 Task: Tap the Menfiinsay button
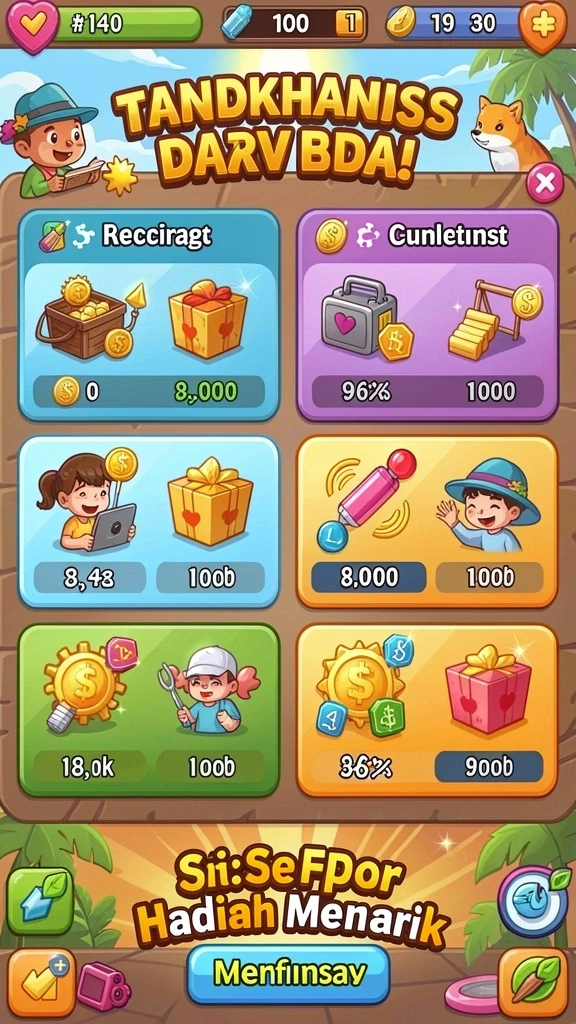(288, 974)
